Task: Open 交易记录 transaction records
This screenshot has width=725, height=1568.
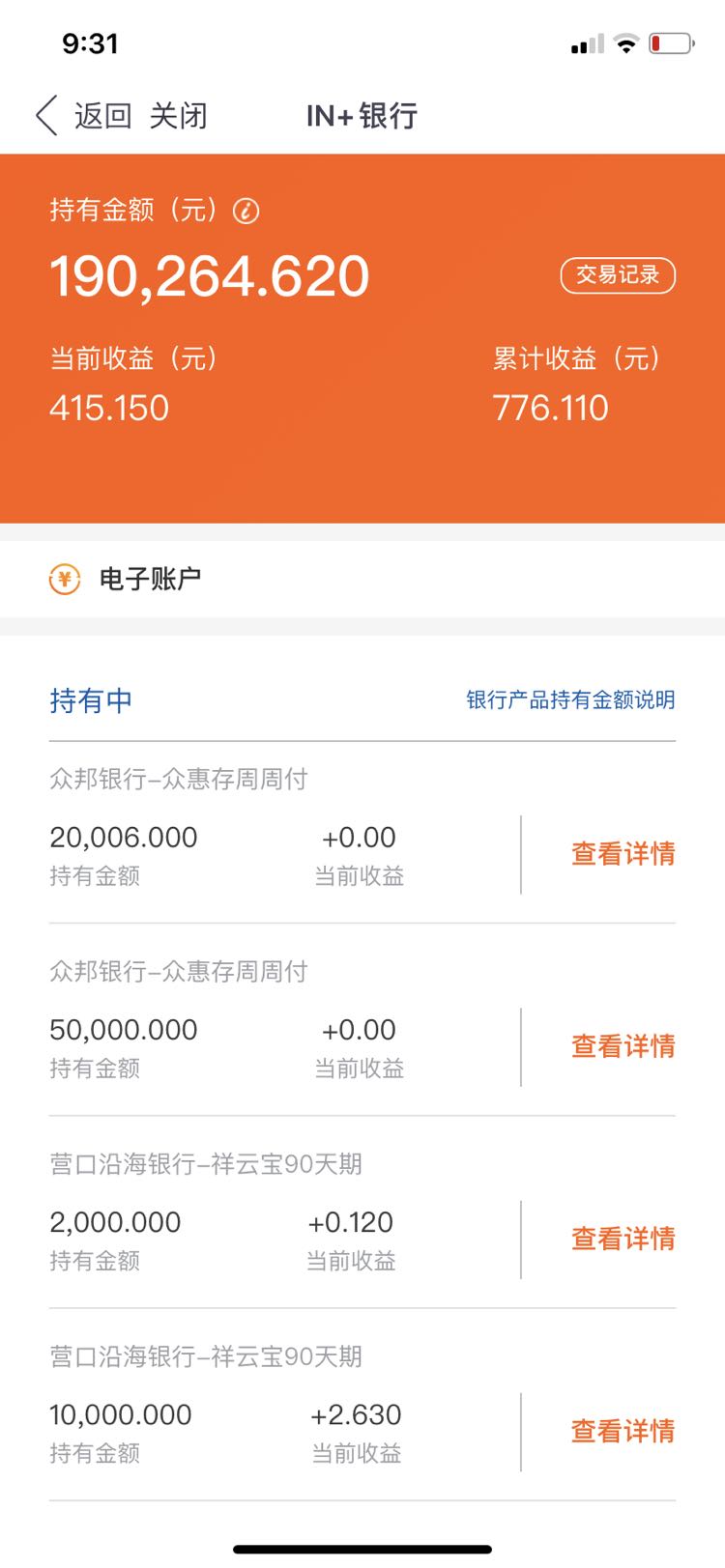Action: 618,275
